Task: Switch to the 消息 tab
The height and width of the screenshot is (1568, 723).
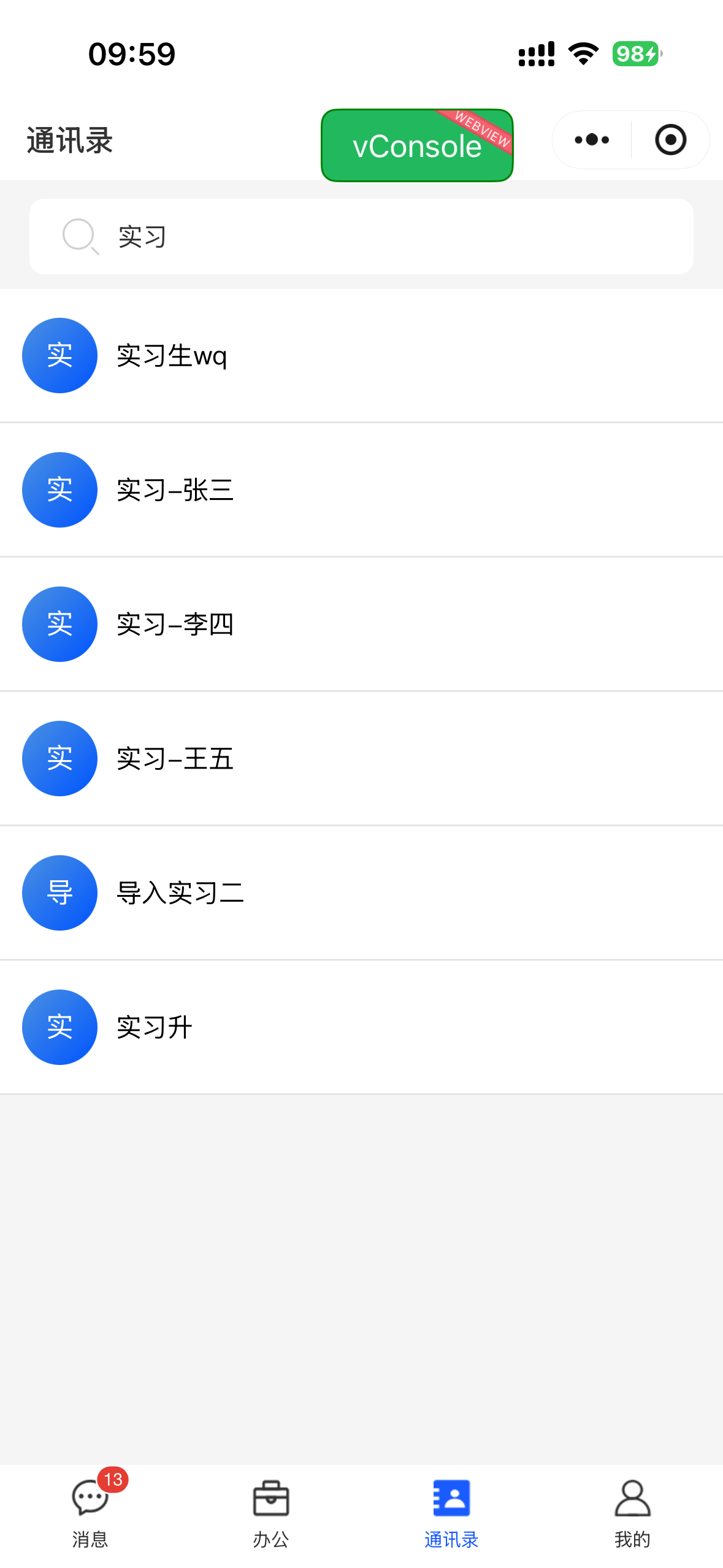Action: pyautogui.click(x=90, y=1513)
